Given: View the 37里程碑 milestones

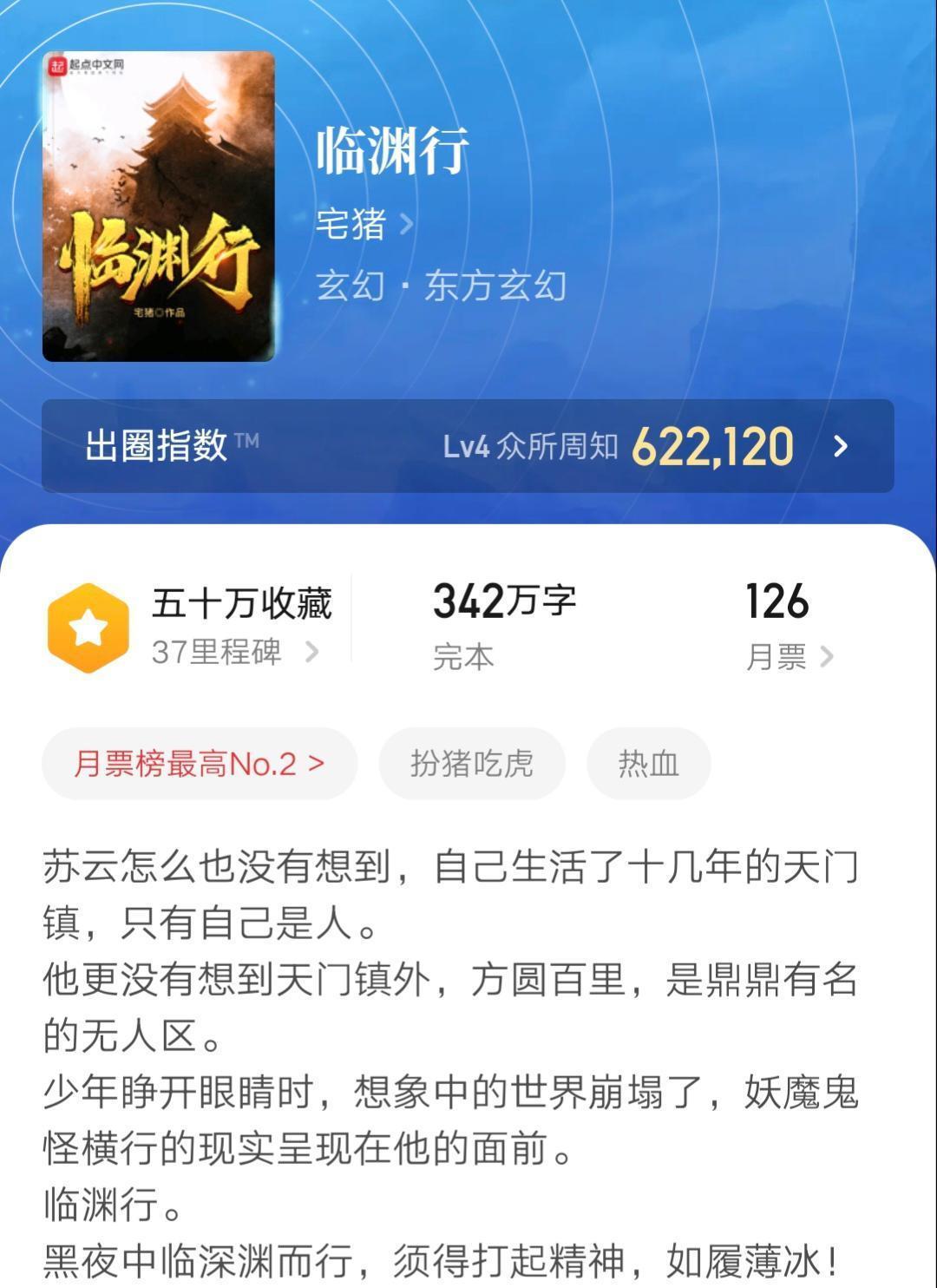Looking at the screenshot, I should 234,652.
